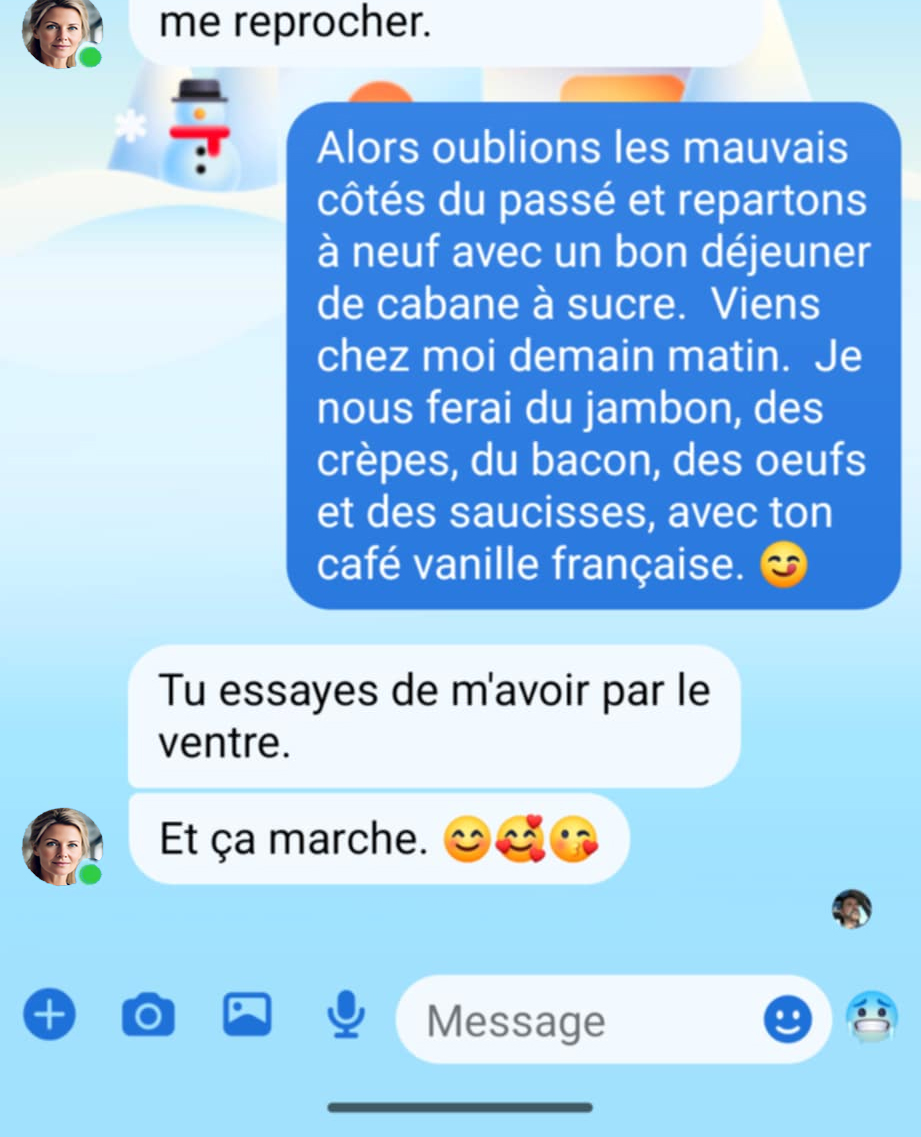Open the photo gallery picker
This screenshot has height=1137, width=921.
tap(246, 1016)
